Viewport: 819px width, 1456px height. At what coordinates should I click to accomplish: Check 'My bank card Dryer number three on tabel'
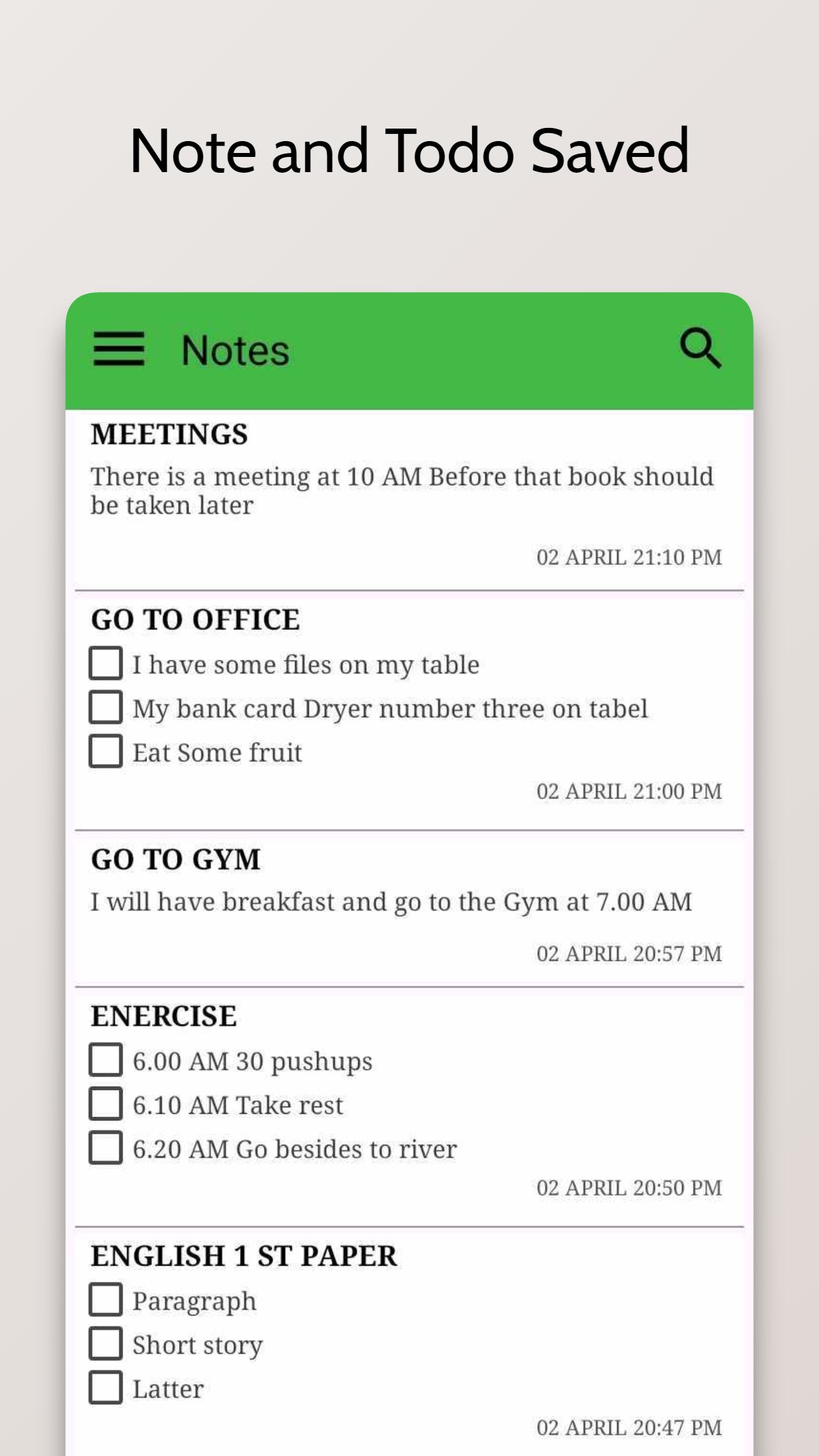click(x=105, y=708)
